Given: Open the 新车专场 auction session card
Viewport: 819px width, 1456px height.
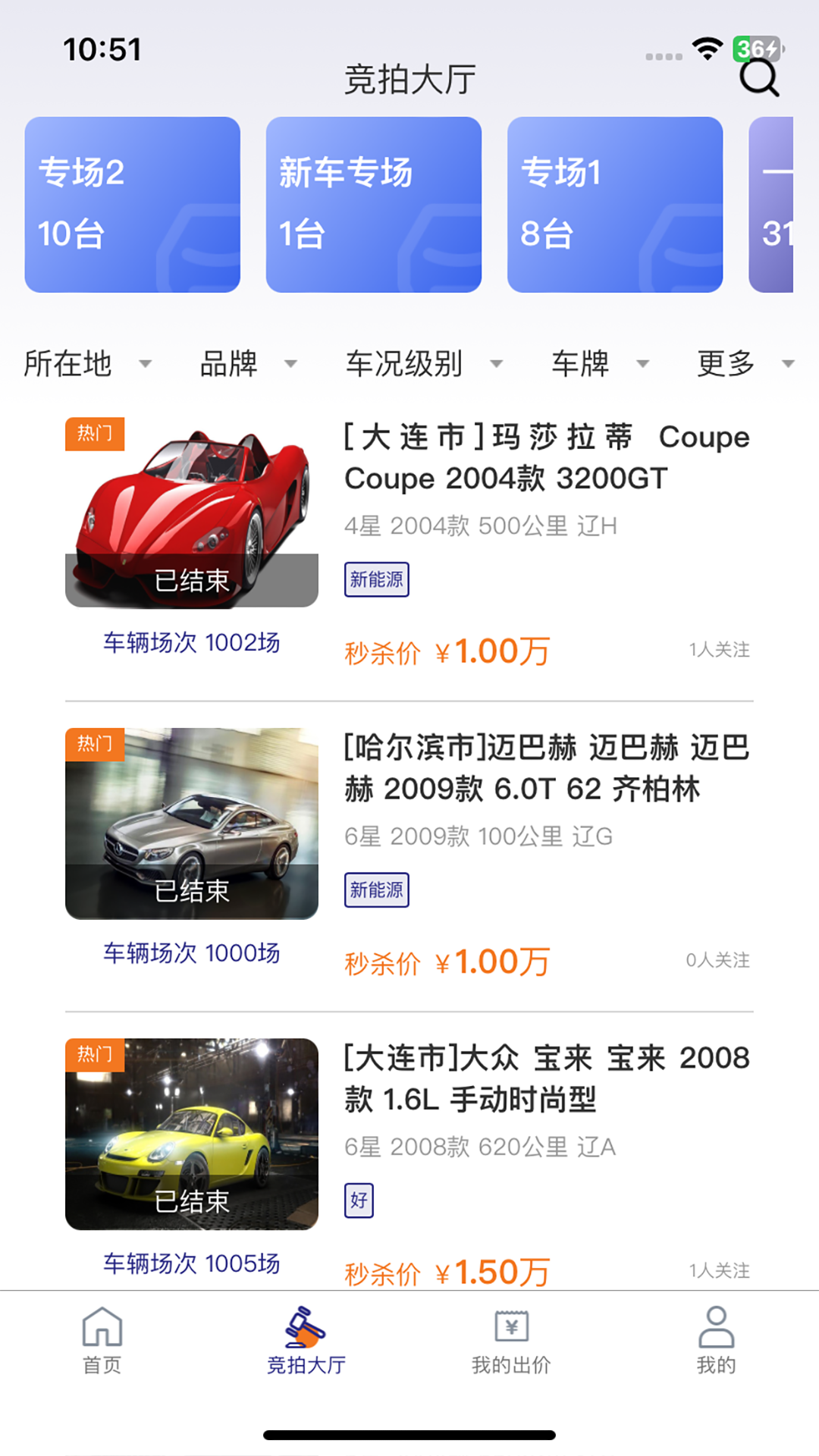Looking at the screenshot, I should pyautogui.click(x=374, y=203).
